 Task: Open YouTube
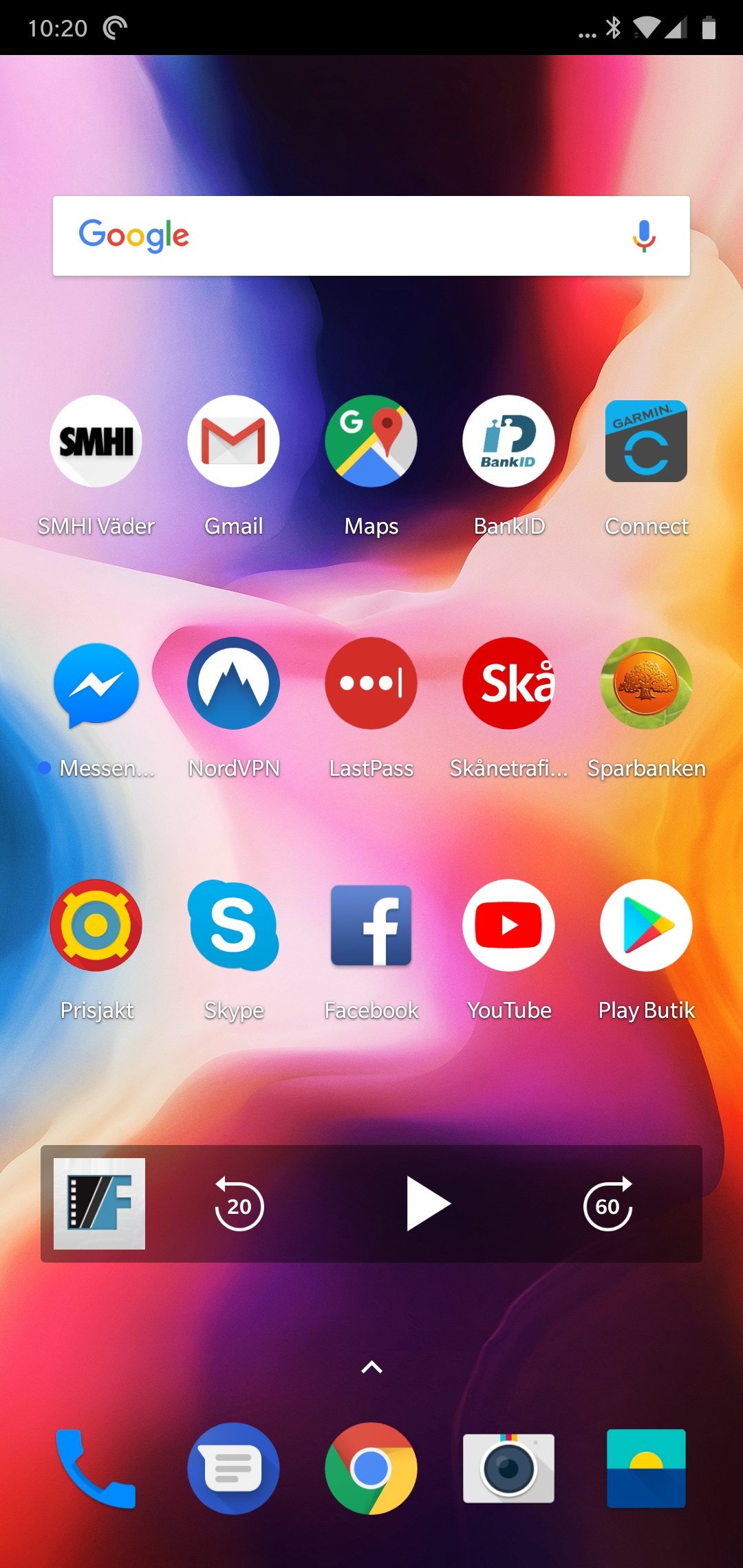click(509, 926)
